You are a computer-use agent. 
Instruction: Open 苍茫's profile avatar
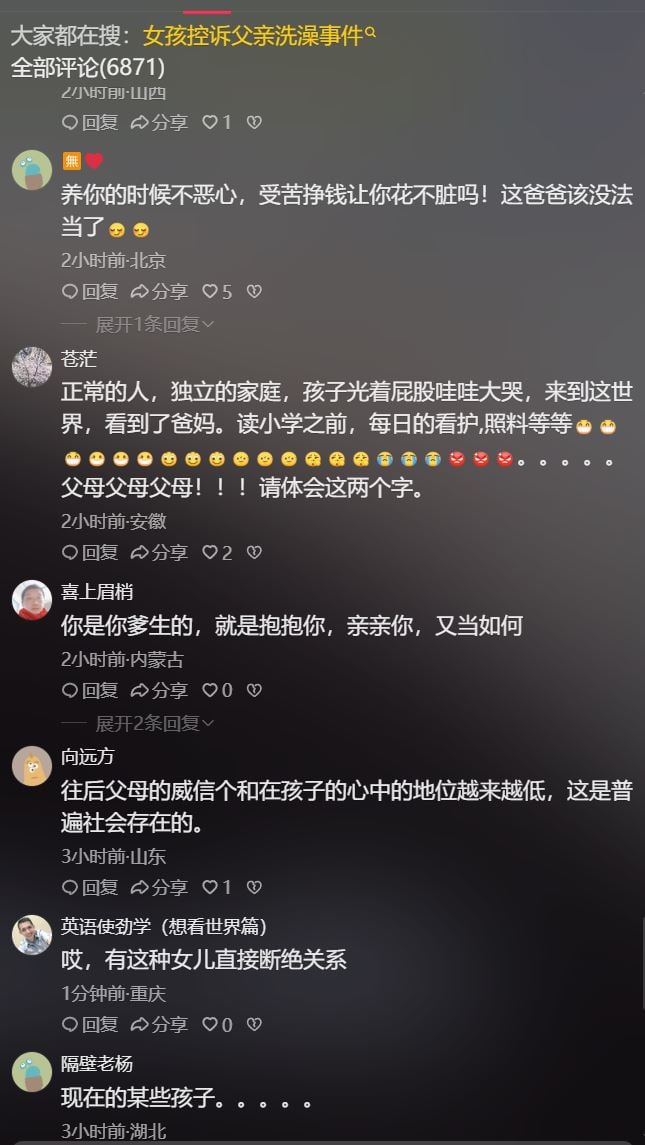click(x=32, y=367)
